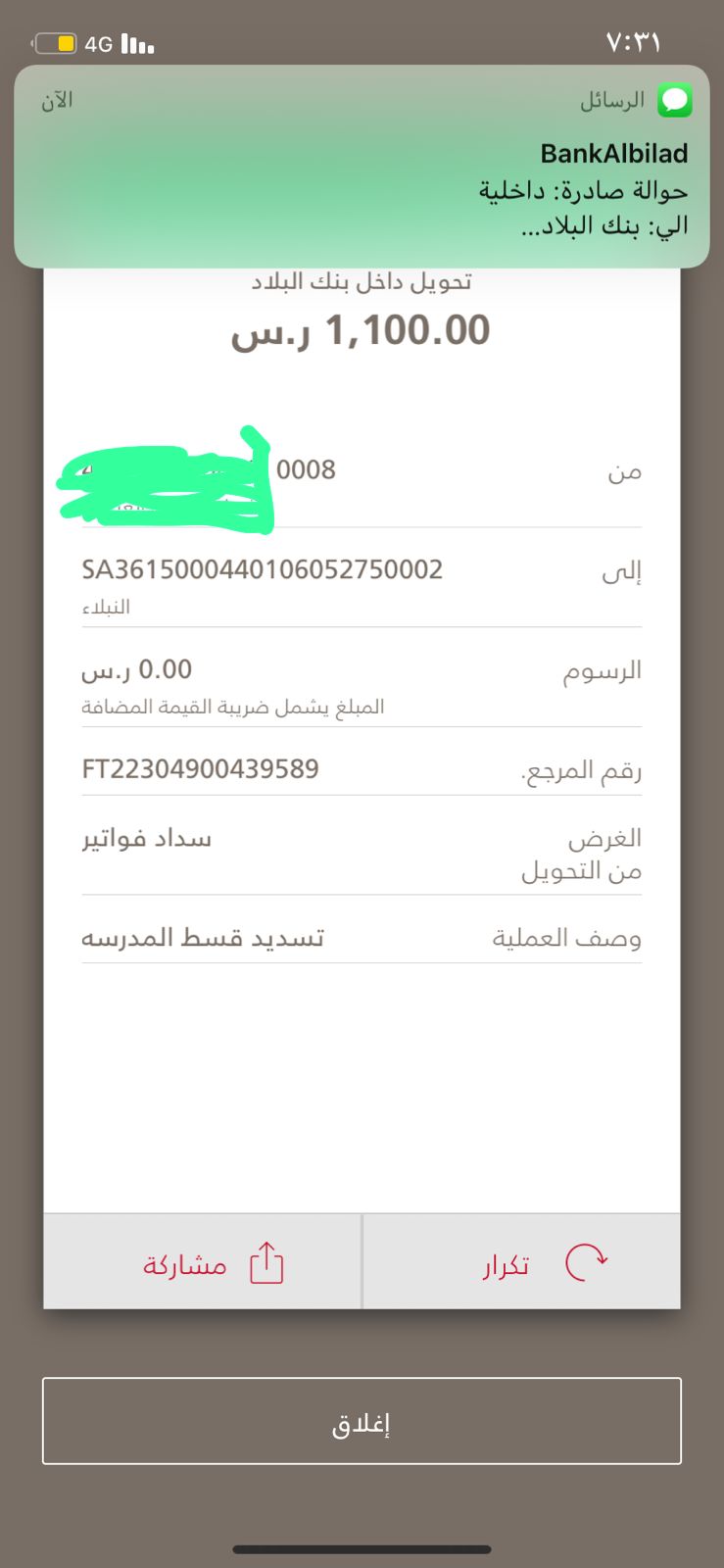Image resolution: width=724 pixels, height=1568 pixels.
Task: Close the receipt with إغلاق button
Action: [x=362, y=1421]
